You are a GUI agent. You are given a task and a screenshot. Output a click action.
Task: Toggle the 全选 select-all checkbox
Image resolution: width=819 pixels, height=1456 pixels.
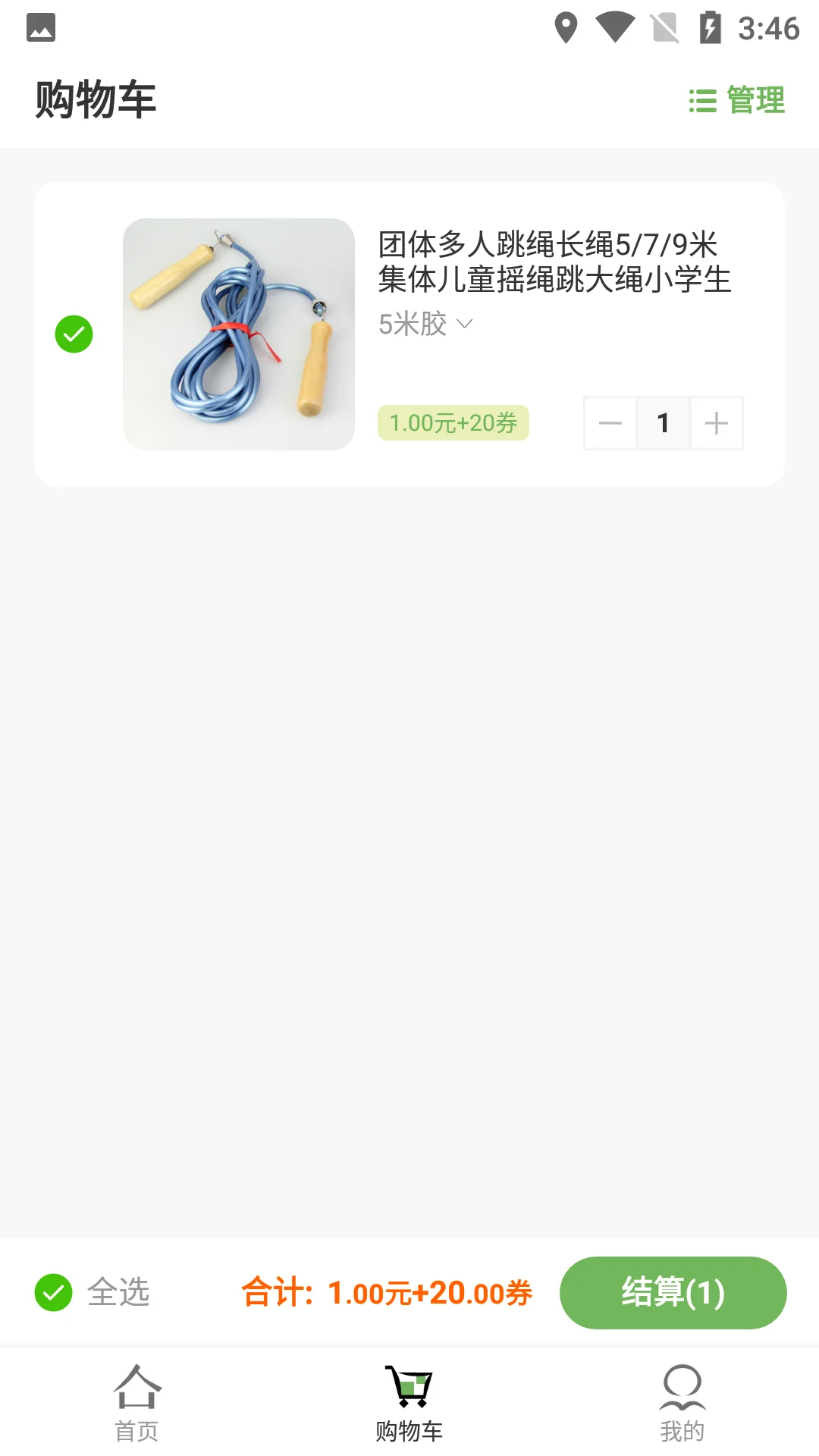54,1293
